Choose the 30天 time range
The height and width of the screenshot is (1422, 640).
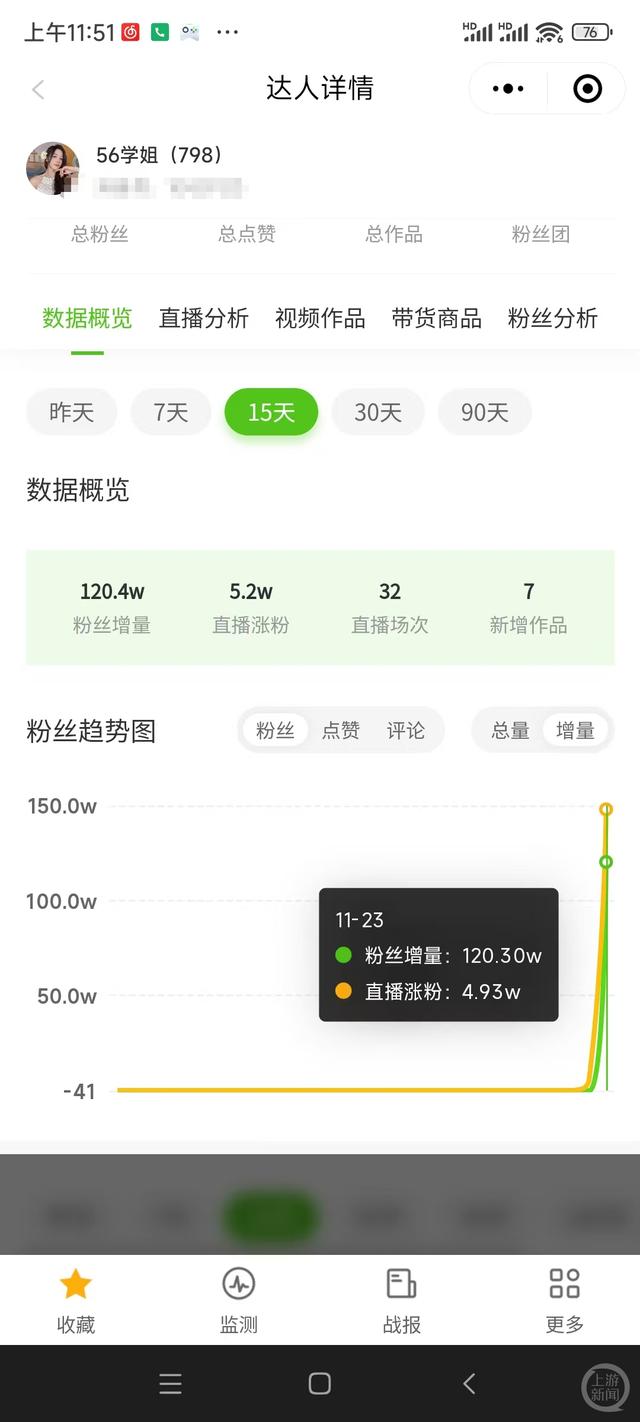[x=378, y=412]
